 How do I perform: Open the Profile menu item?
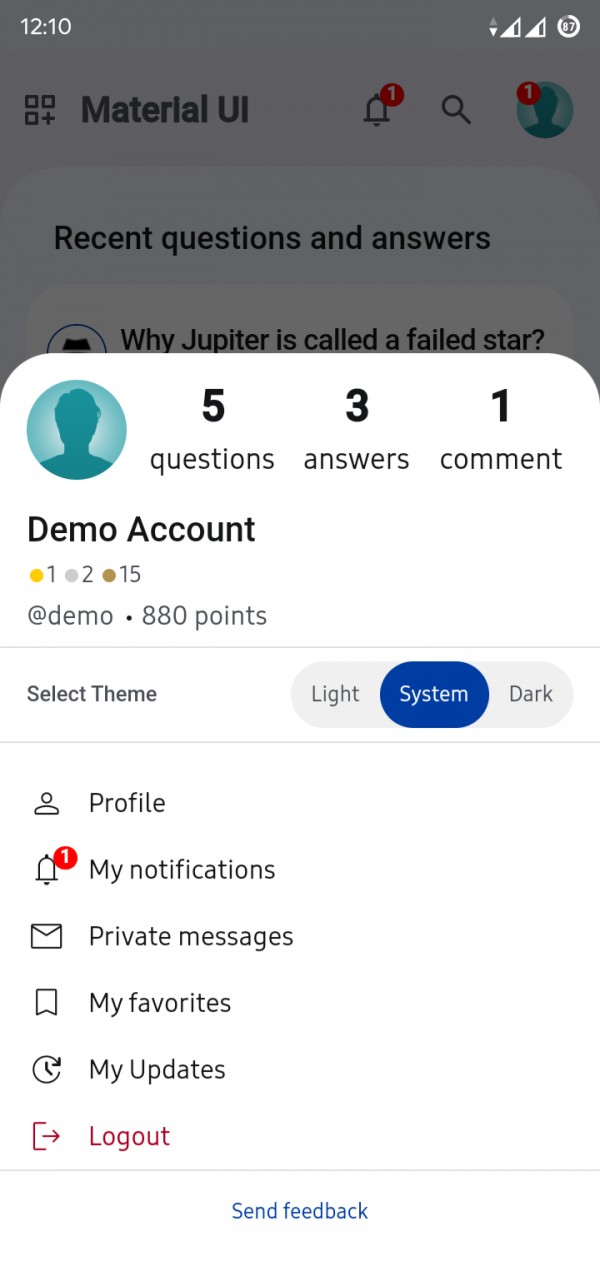127,803
